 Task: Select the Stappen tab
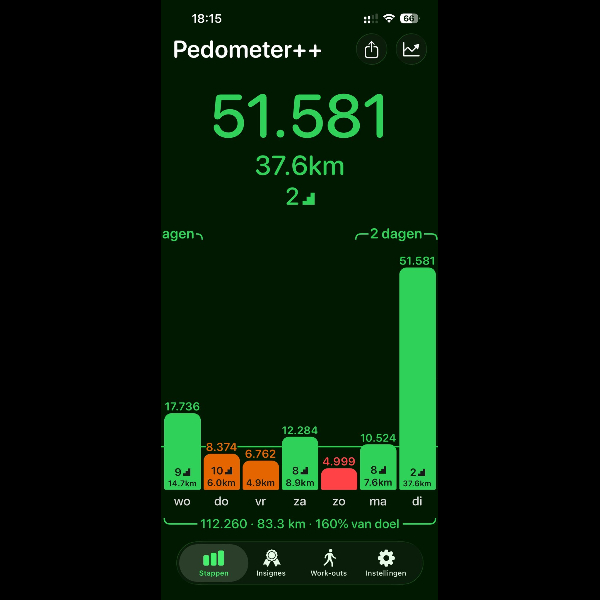(x=213, y=563)
